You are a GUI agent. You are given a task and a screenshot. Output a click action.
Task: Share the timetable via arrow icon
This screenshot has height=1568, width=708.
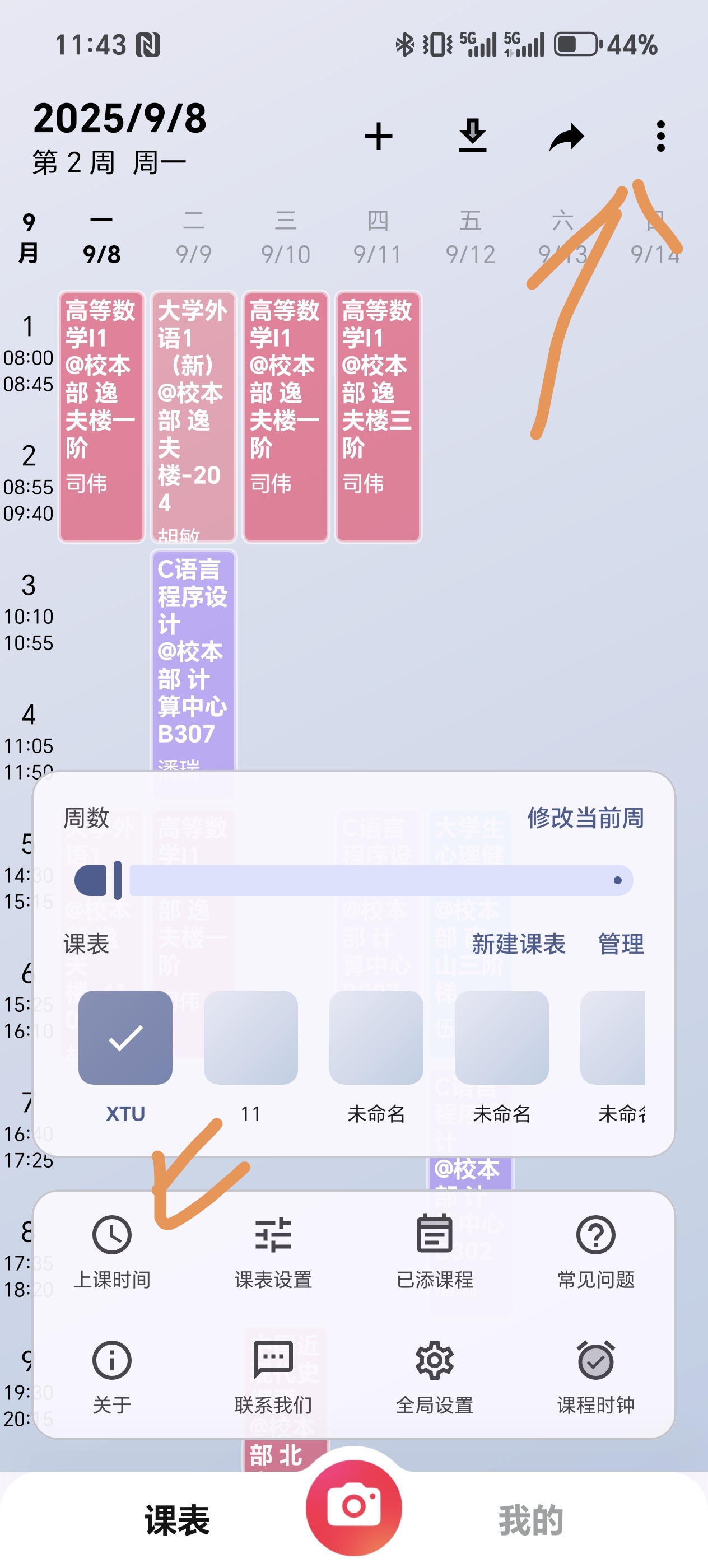566,137
